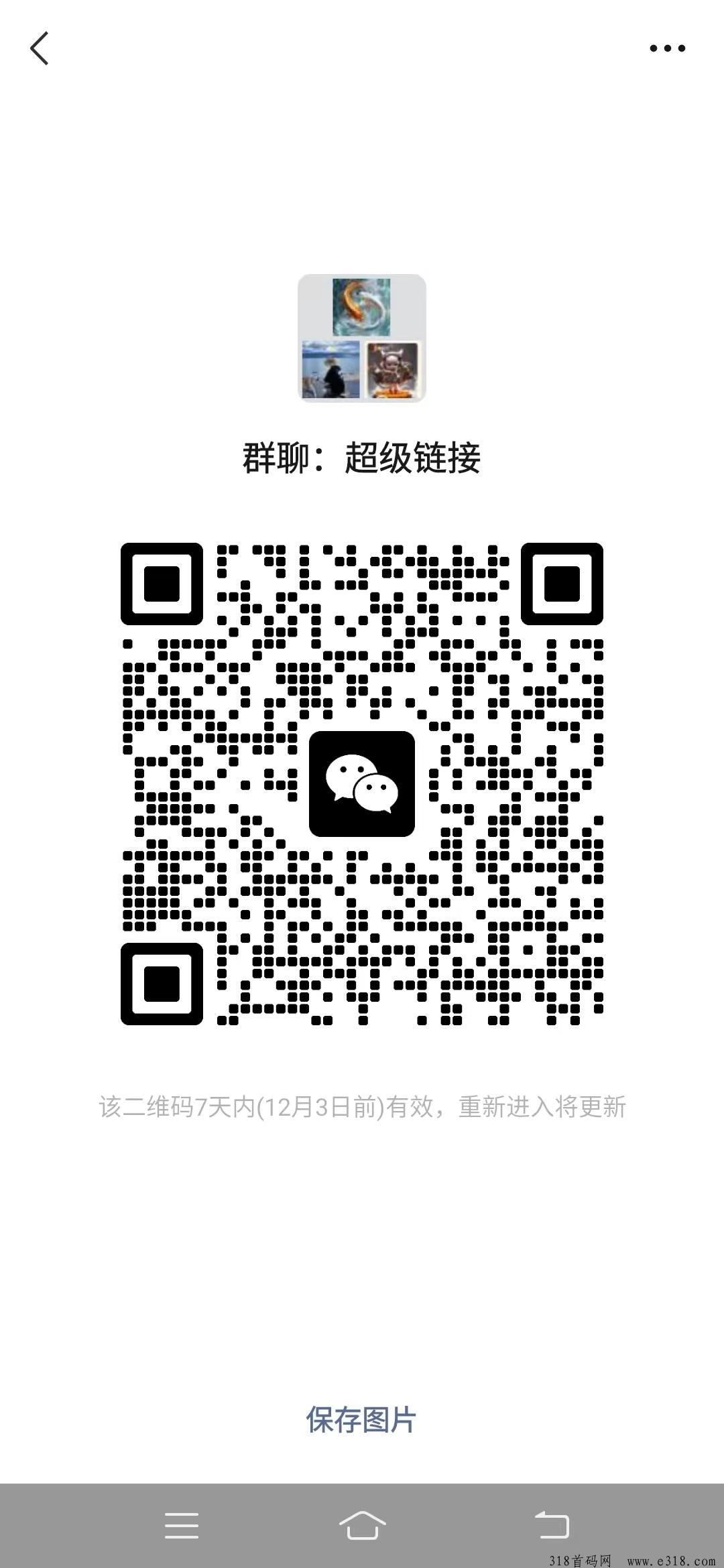Tap the system back button
This screenshot has height=1568, width=724.
[x=552, y=1526]
